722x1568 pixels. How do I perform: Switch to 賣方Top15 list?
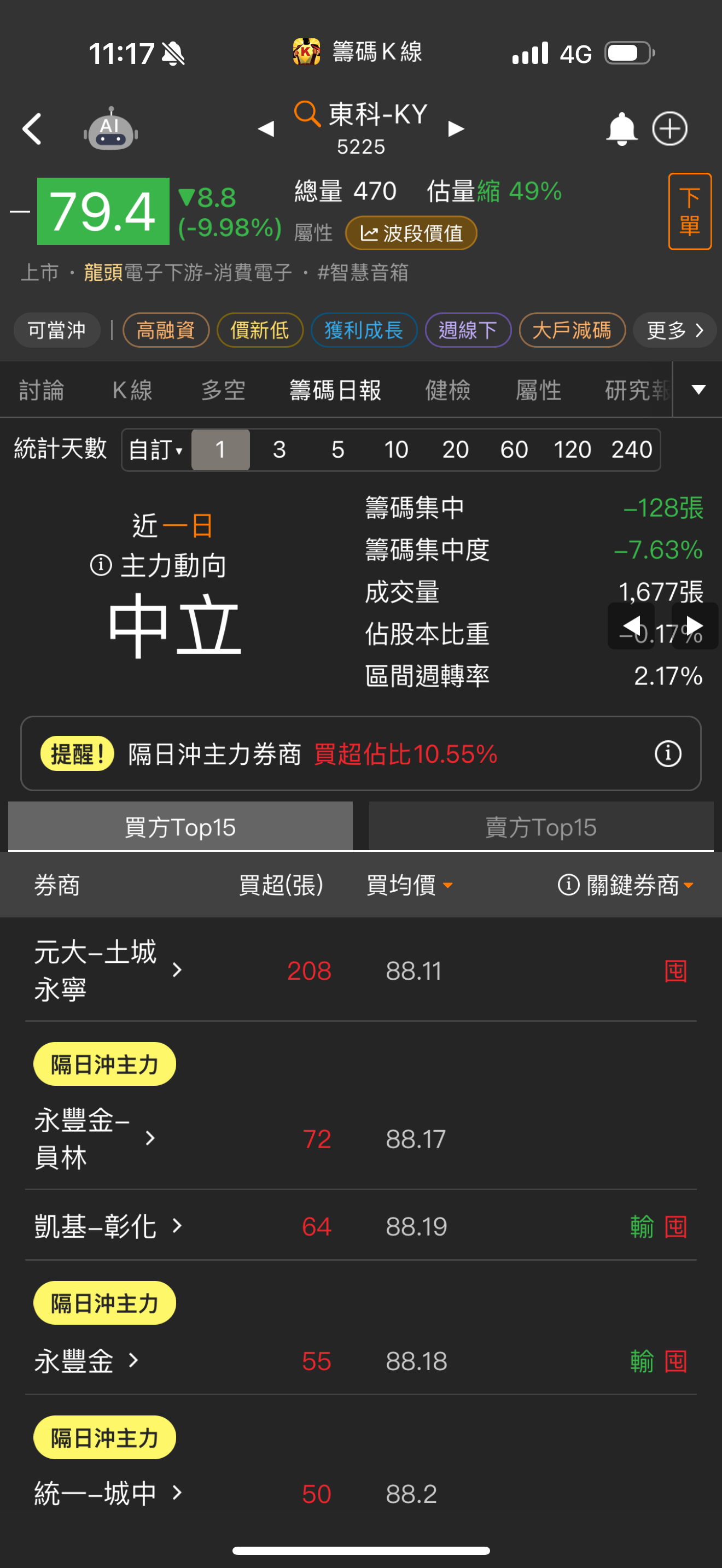(540, 827)
